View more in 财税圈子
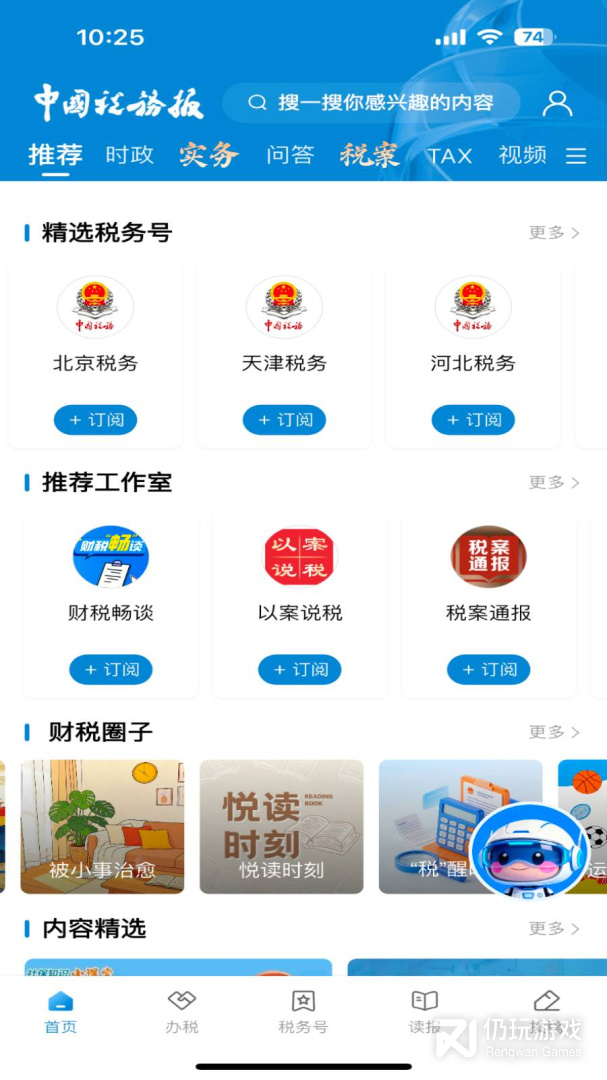607x1080 pixels. click(x=554, y=732)
